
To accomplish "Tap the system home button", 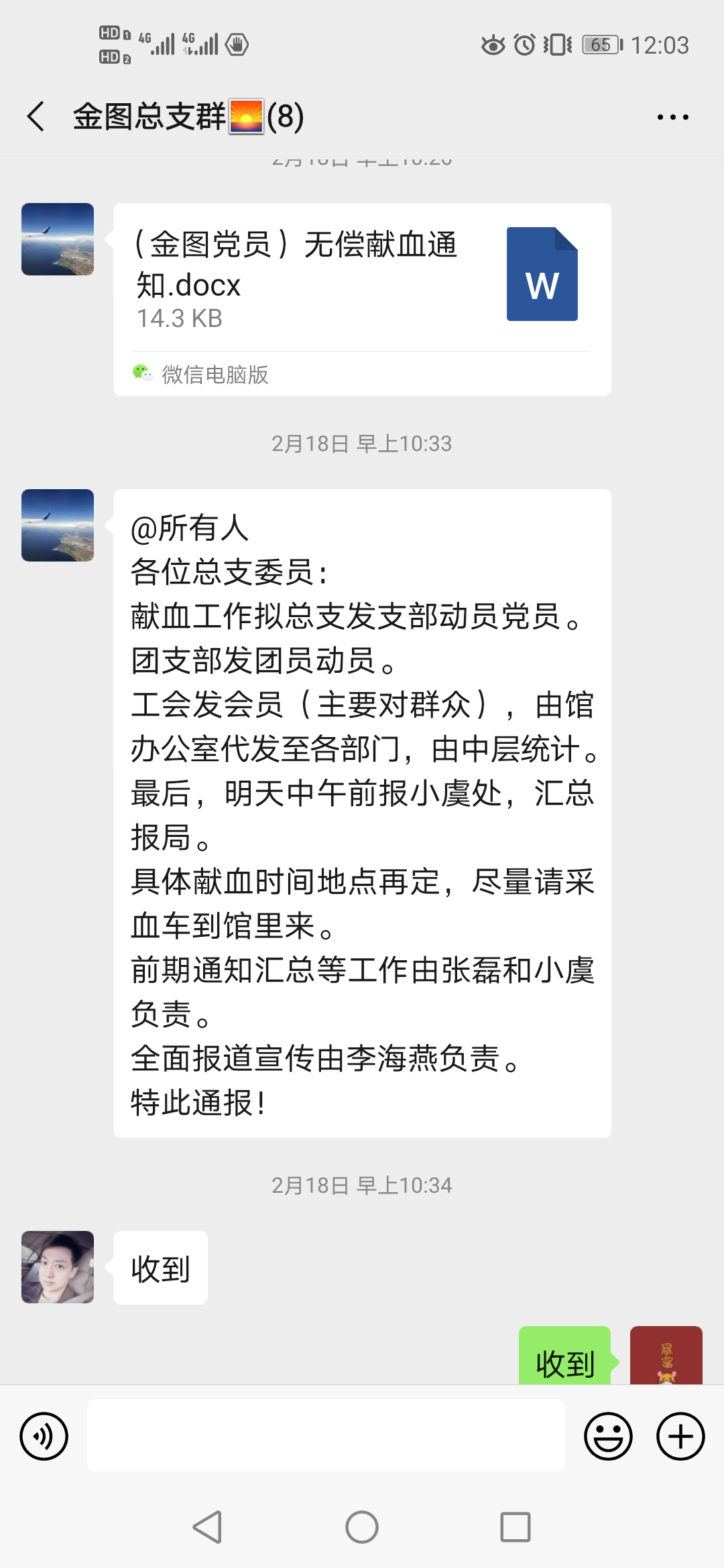I will pyautogui.click(x=362, y=1527).
